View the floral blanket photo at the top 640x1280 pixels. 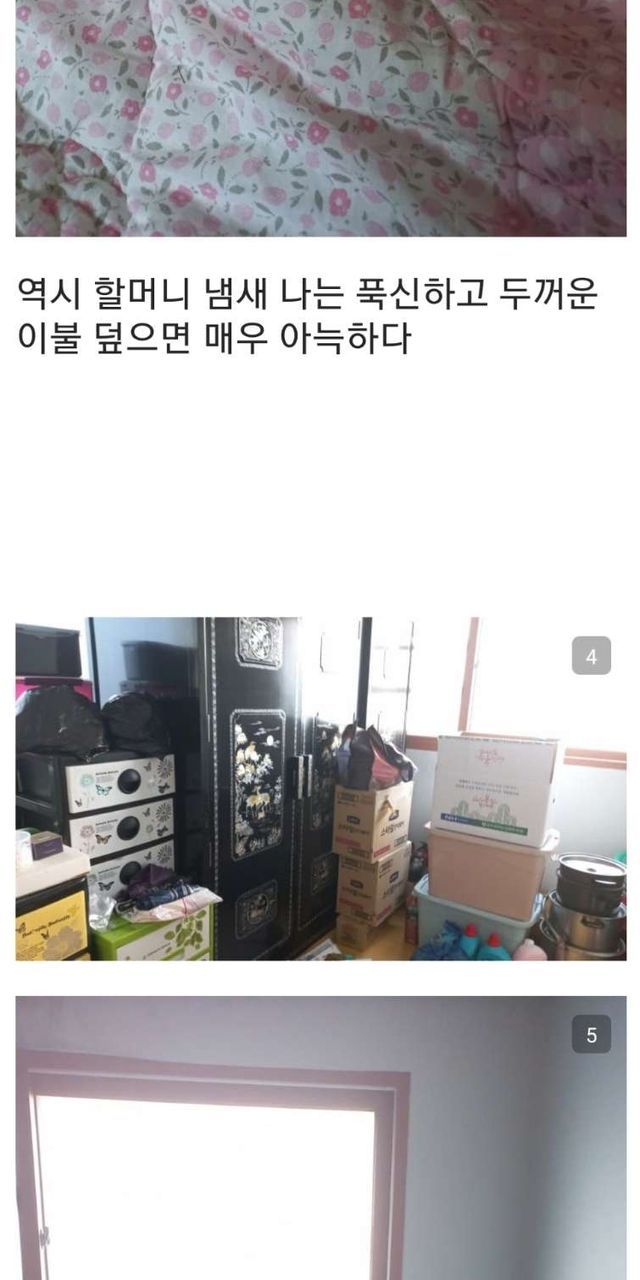click(x=320, y=117)
